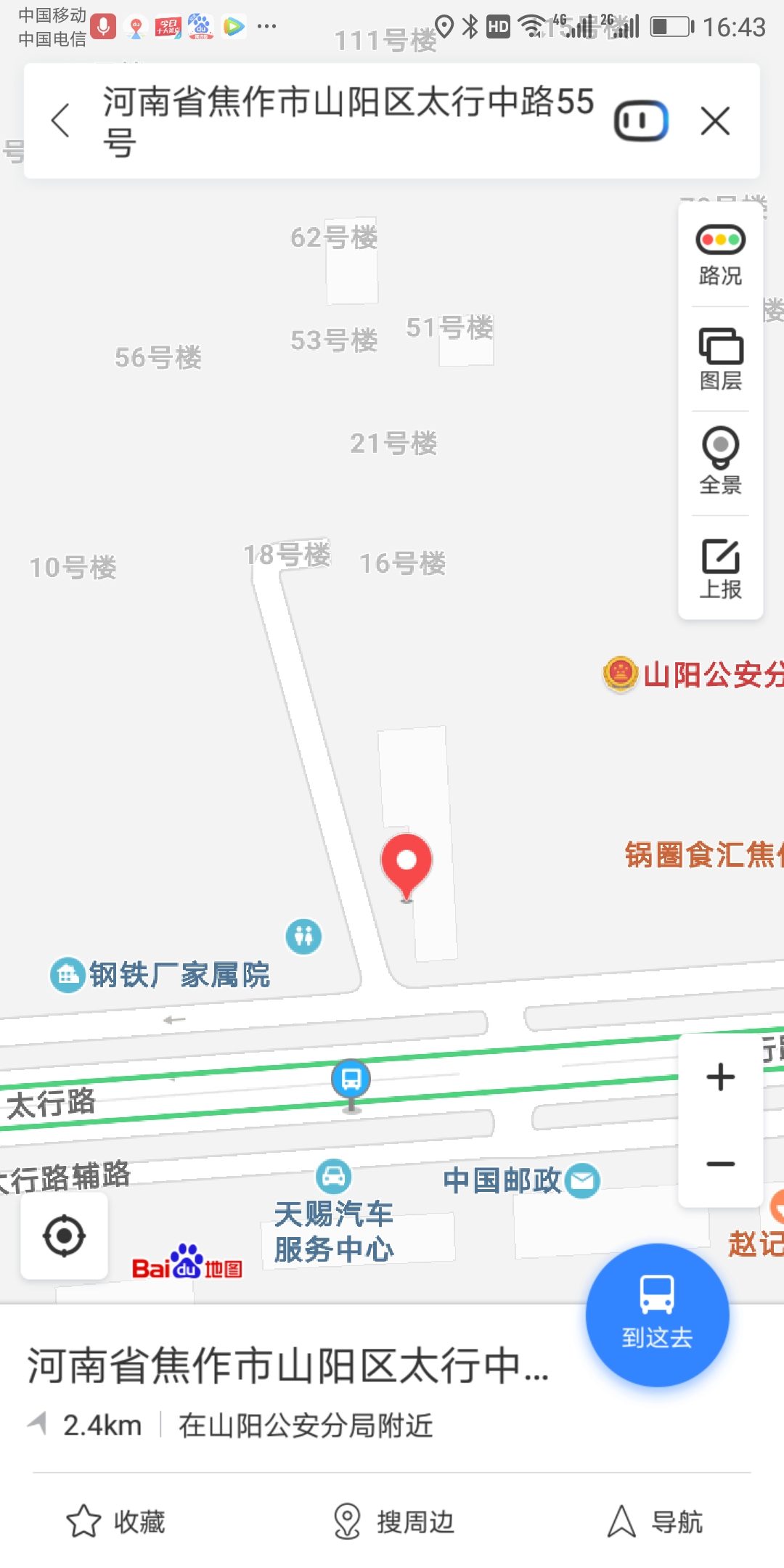Viewport: 784px width, 1568px height.
Task: Center the map on my current location
Action: tap(65, 1236)
